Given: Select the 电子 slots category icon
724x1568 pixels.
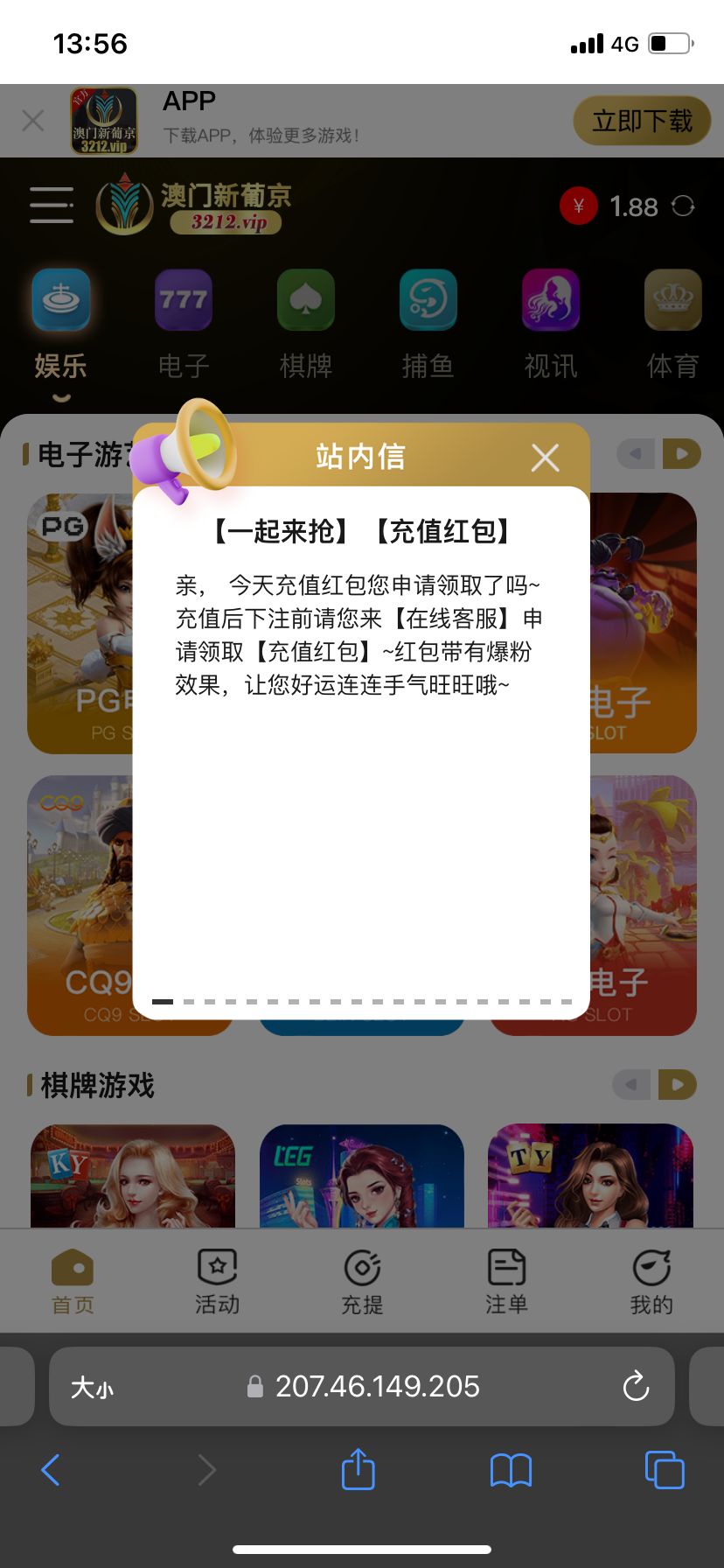Looking at the screenshot, I should click(x=183, y=300).
